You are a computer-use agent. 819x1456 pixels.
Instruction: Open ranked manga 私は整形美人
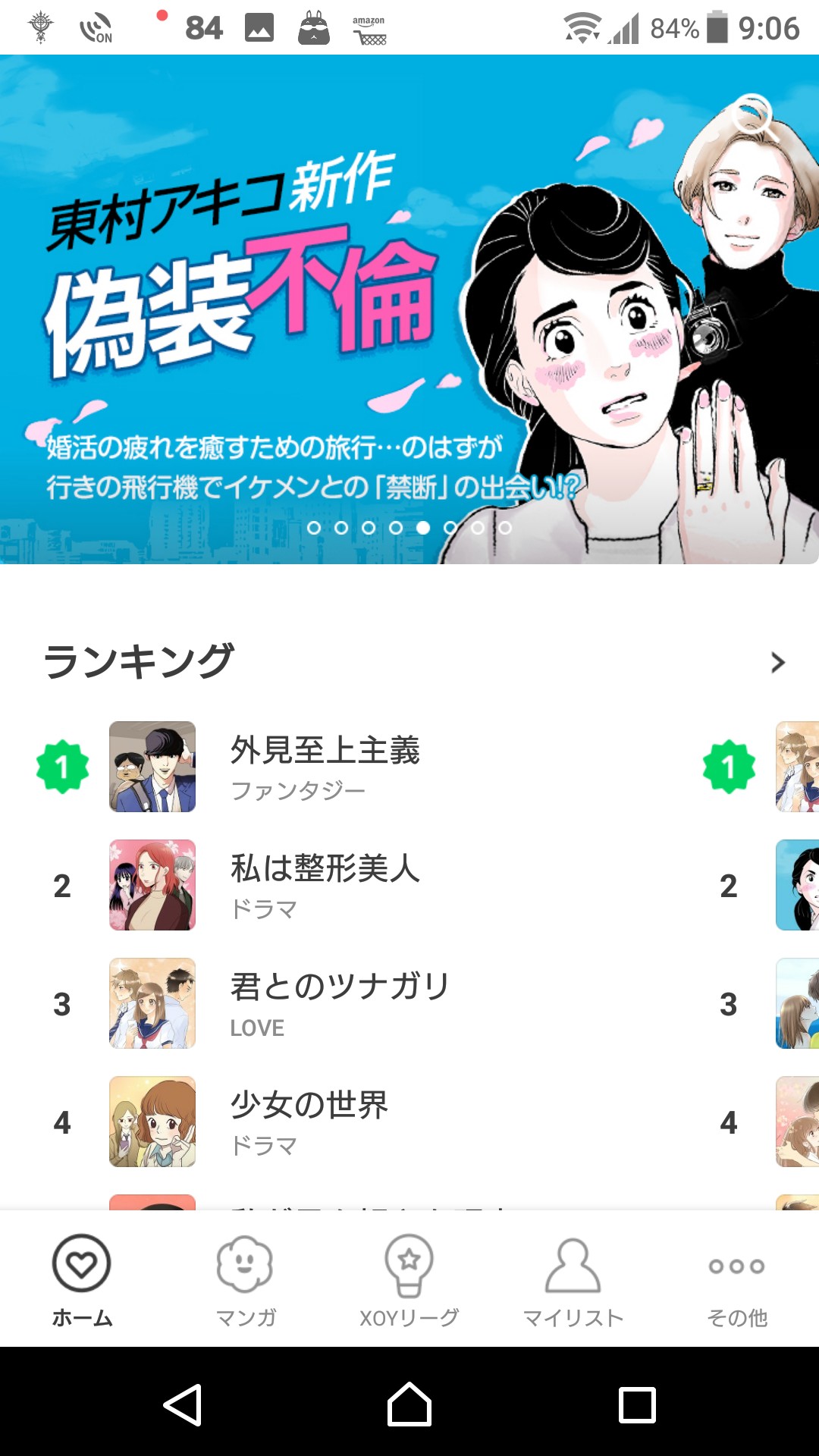click(325, 885)
